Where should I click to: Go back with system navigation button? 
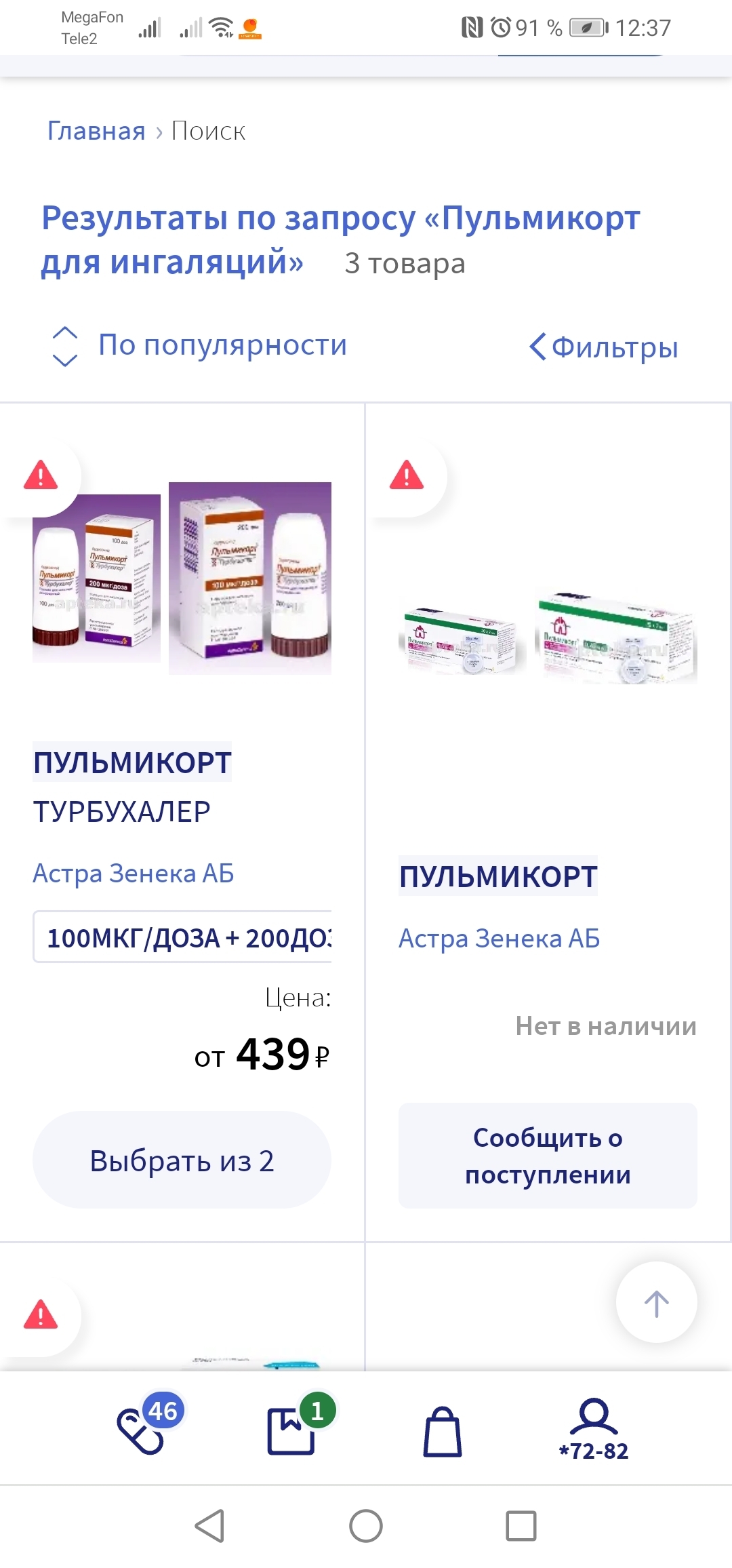(x=209, y=1527)
